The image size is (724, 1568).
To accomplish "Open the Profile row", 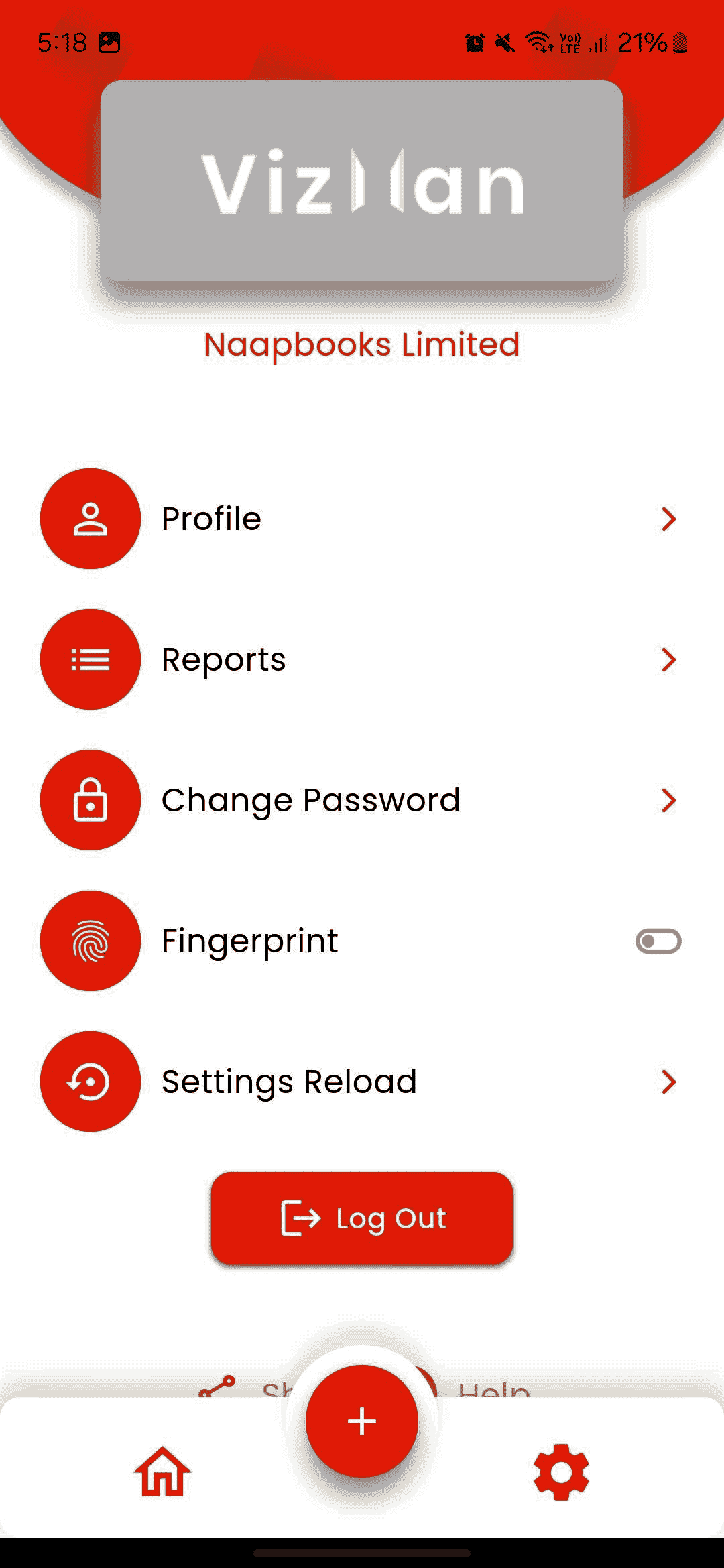I will 361,519.
